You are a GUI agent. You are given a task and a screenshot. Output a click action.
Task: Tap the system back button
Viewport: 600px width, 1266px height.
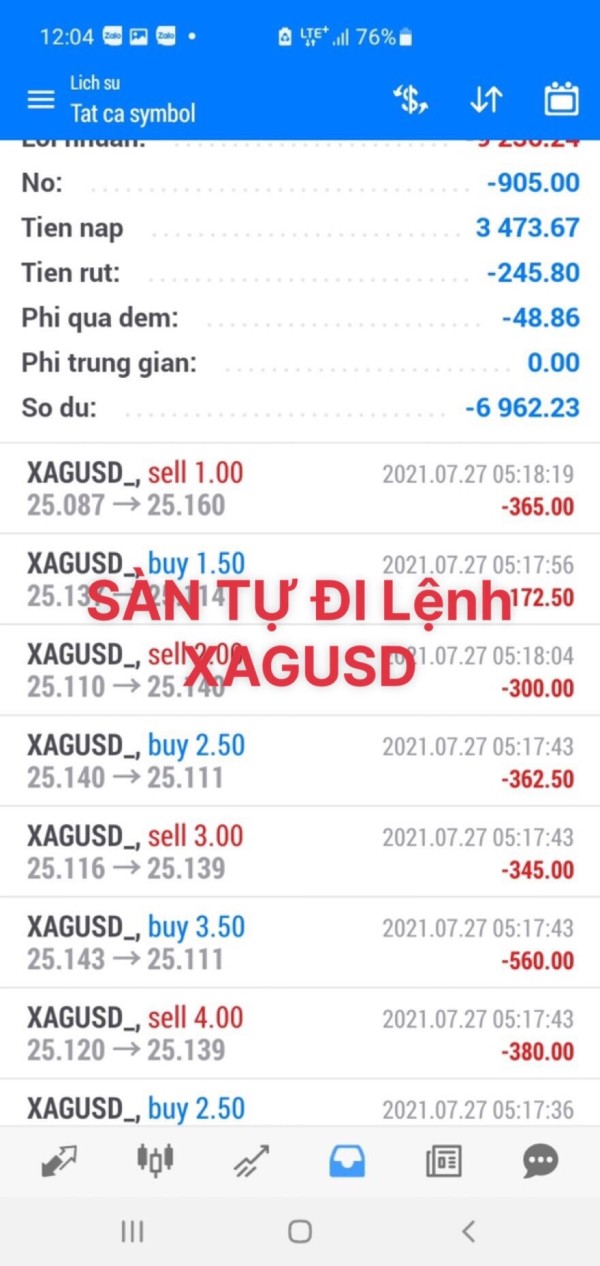point(468,1231)
